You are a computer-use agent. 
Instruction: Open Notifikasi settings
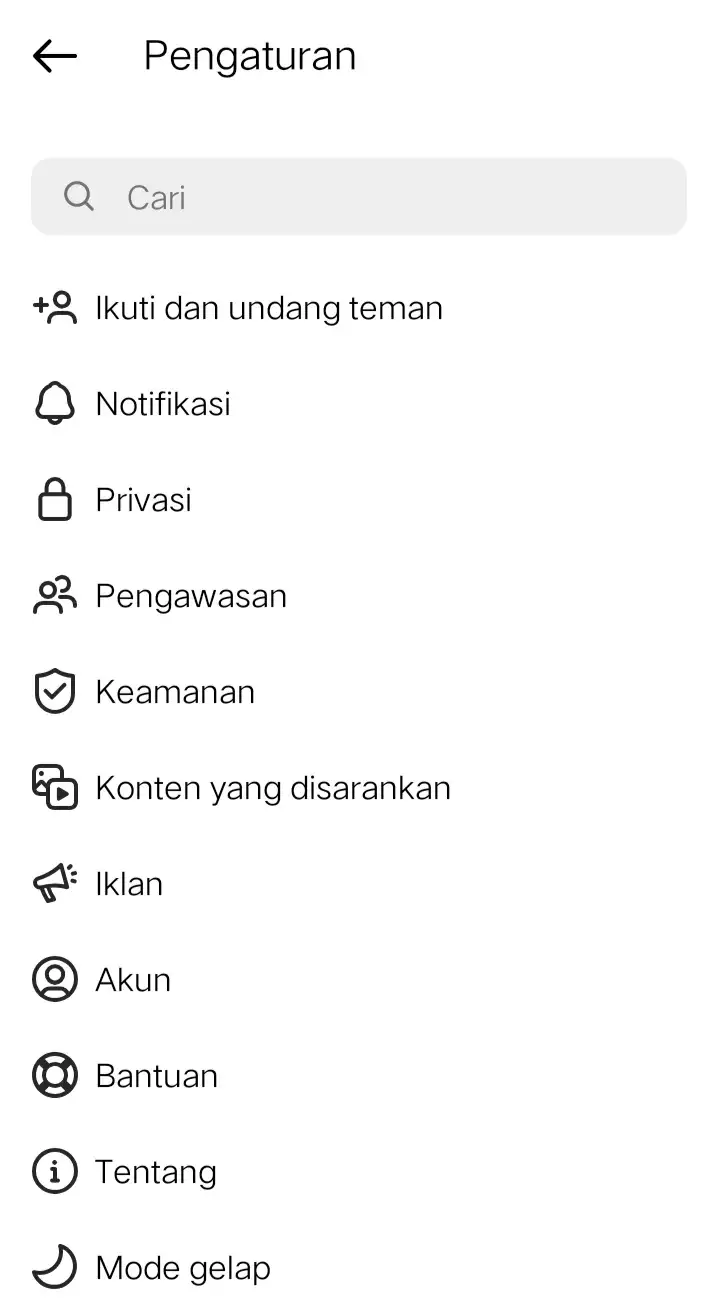359,404
